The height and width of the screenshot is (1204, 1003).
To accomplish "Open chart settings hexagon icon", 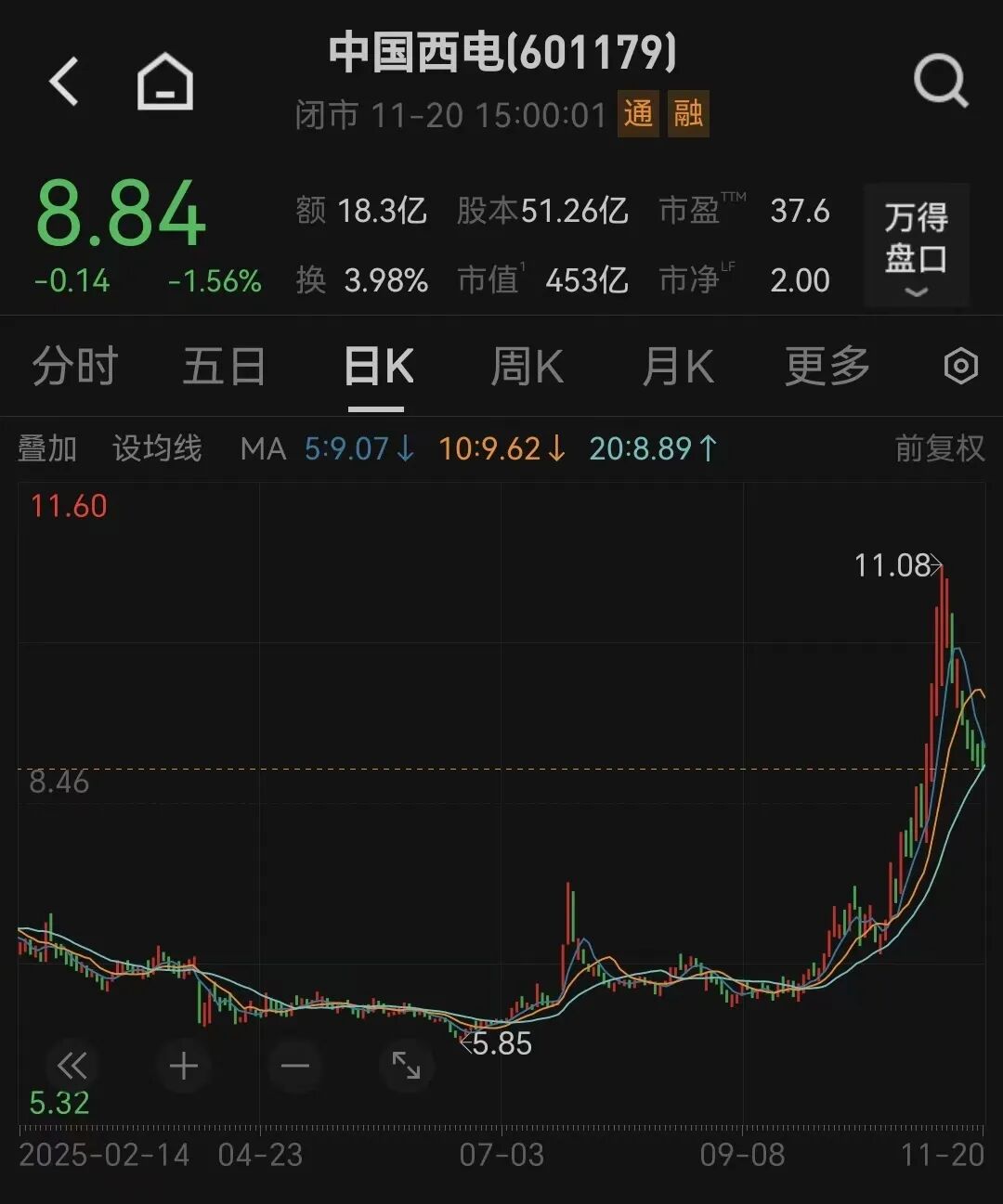I will coord(960,366).
